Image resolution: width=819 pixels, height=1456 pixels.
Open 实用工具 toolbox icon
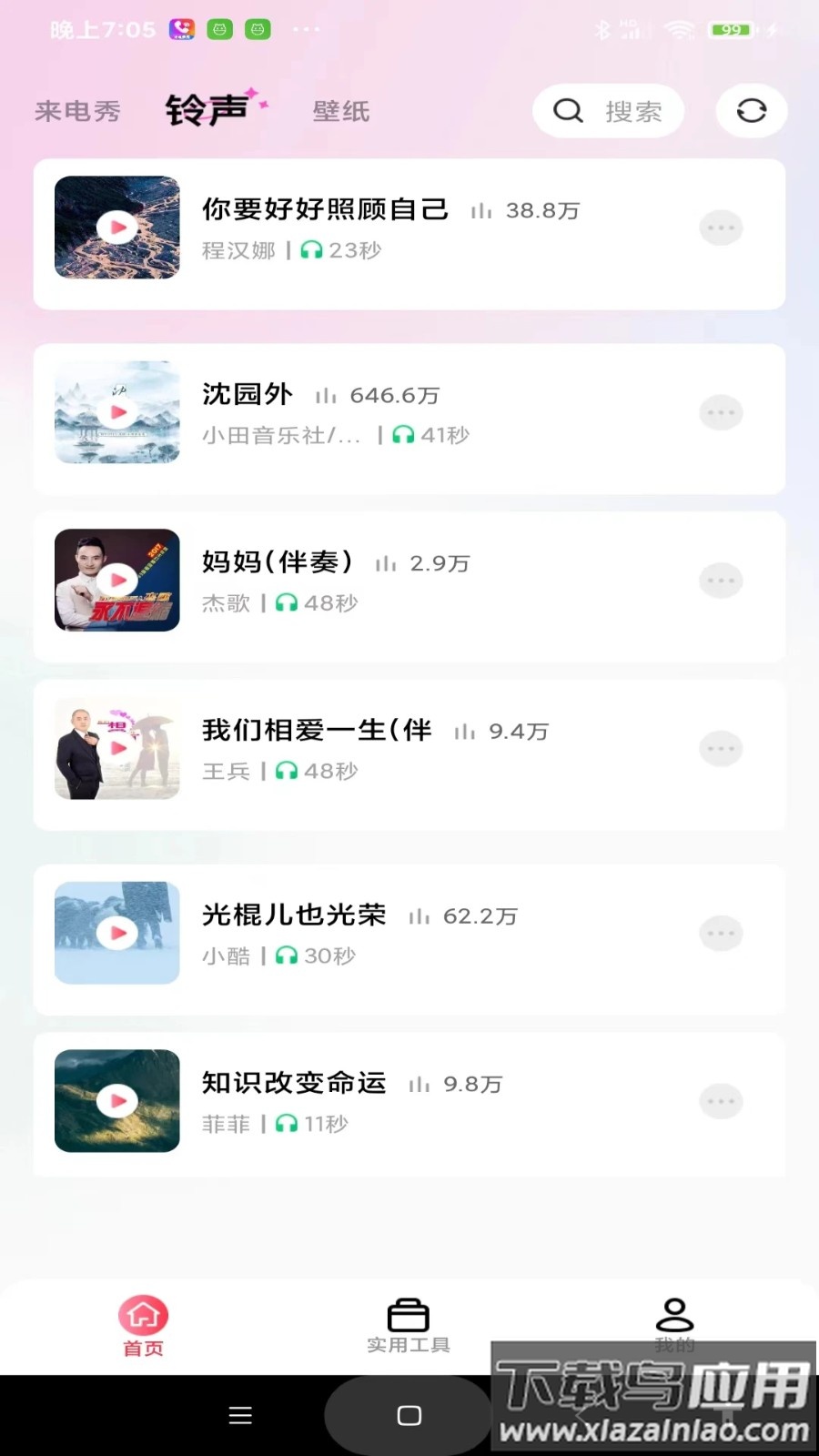click(408, 1311)
